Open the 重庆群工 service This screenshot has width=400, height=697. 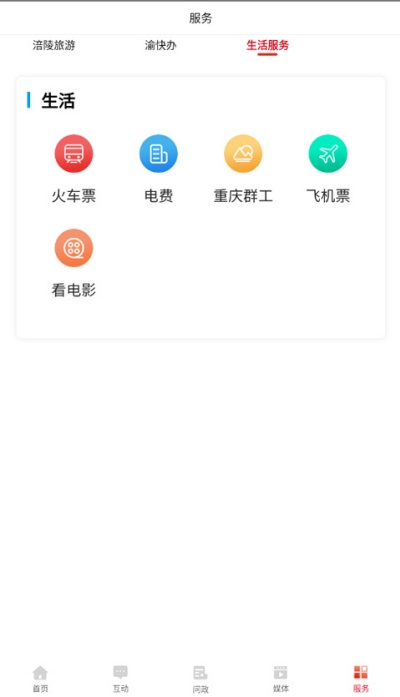coord(243,169)
